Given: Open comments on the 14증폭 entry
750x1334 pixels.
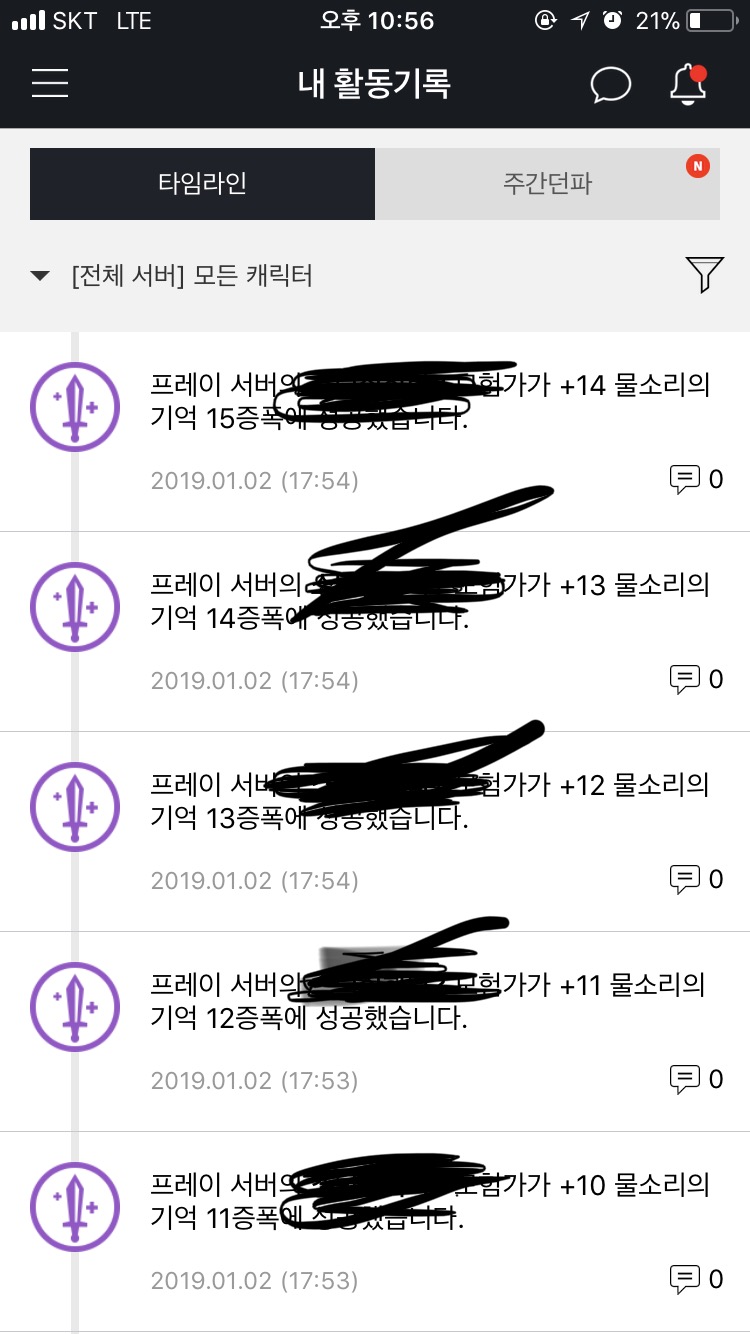Looking at the screenshot, I should click(x=696, y=680).
